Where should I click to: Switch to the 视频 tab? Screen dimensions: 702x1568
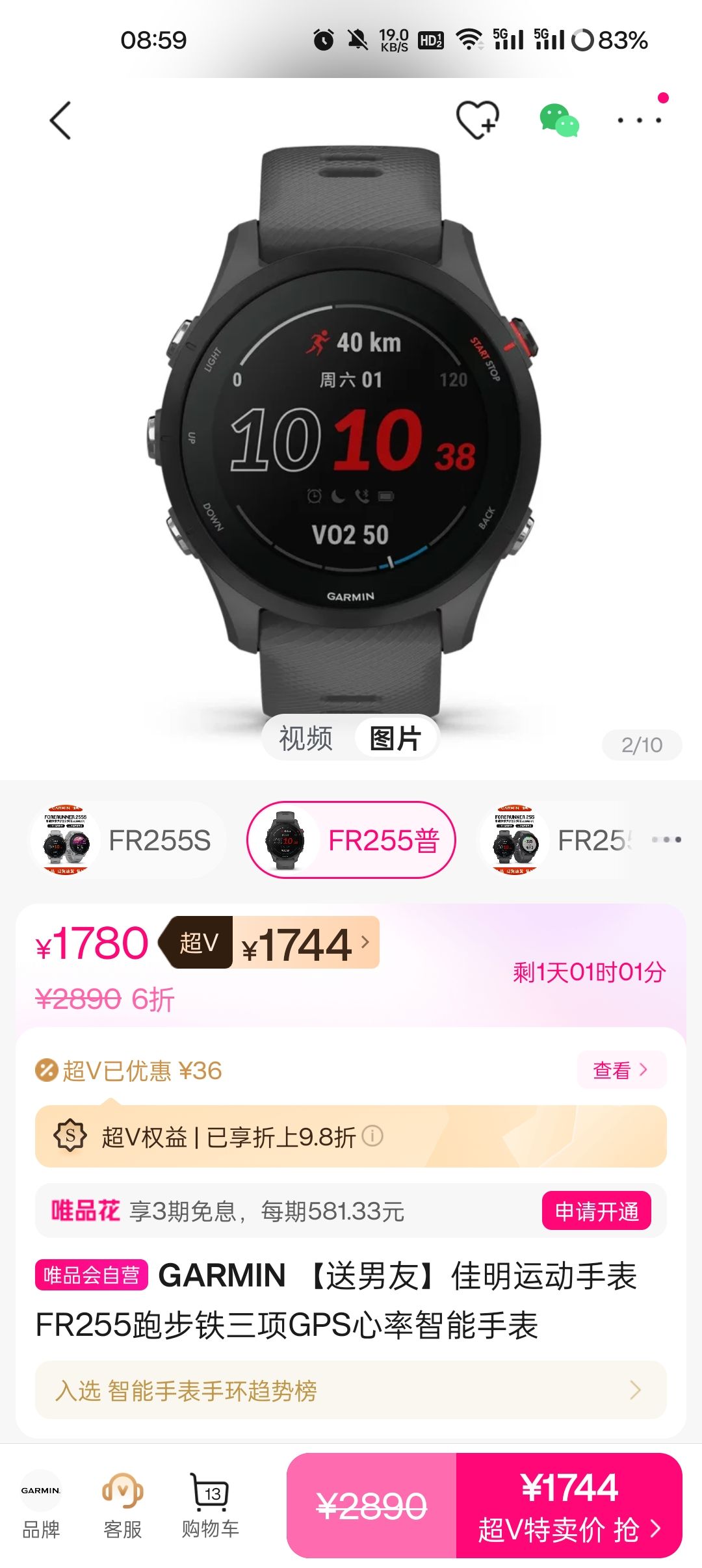pyautogui.click(x=305, y=738)
